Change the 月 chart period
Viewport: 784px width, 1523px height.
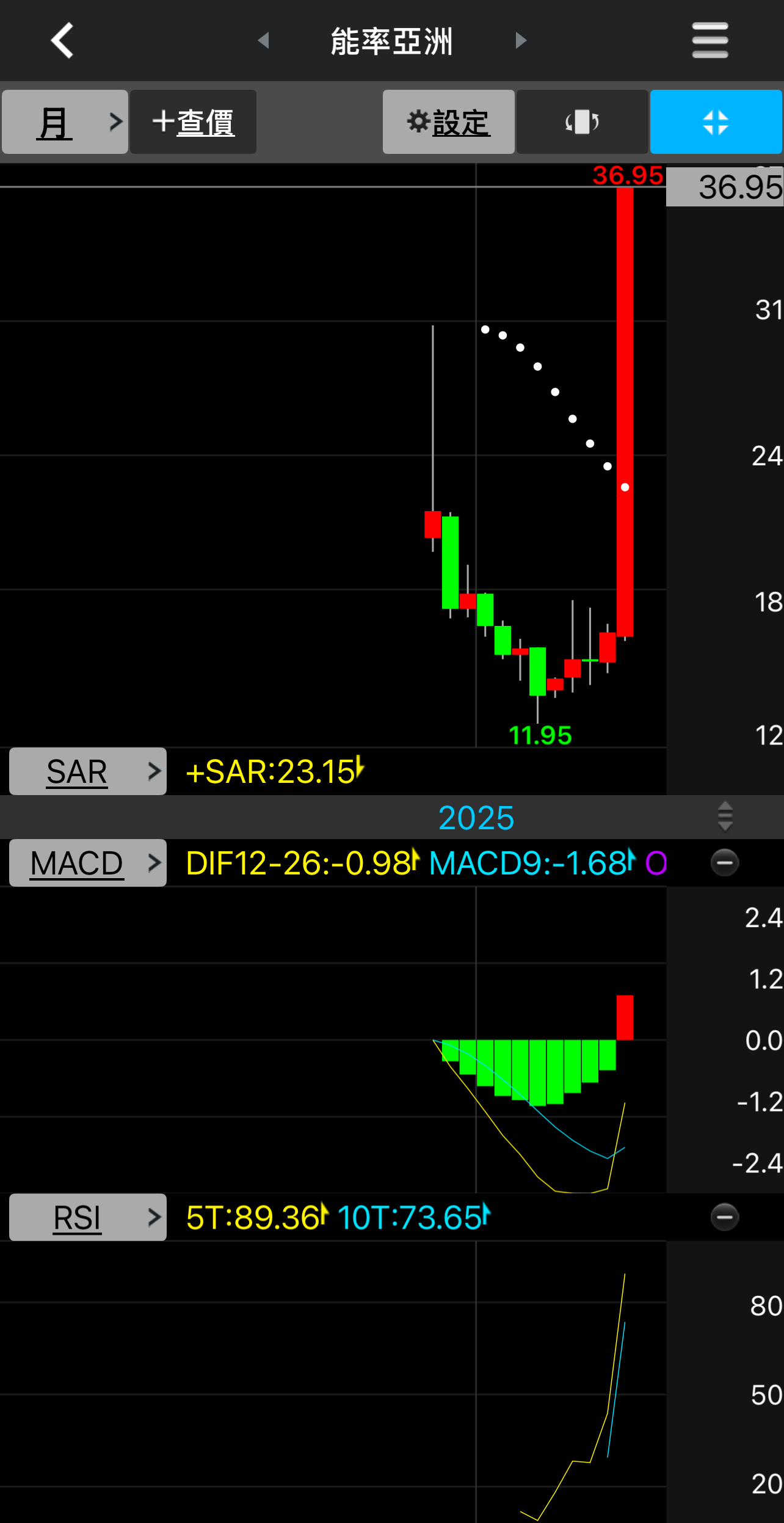click(x=65, y=122)
